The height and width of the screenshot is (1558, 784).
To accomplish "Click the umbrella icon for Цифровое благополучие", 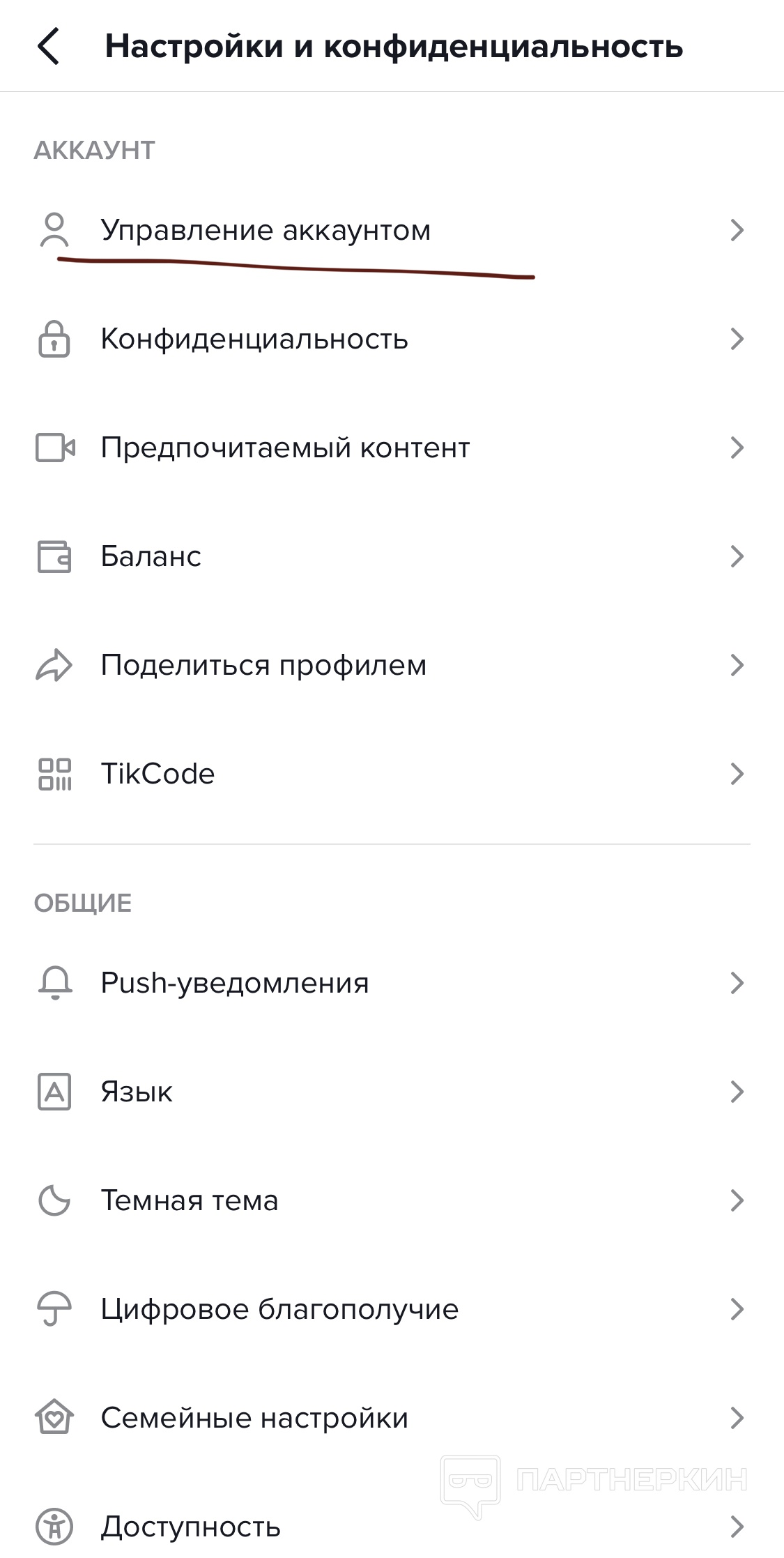I will tap(56, 1308).
